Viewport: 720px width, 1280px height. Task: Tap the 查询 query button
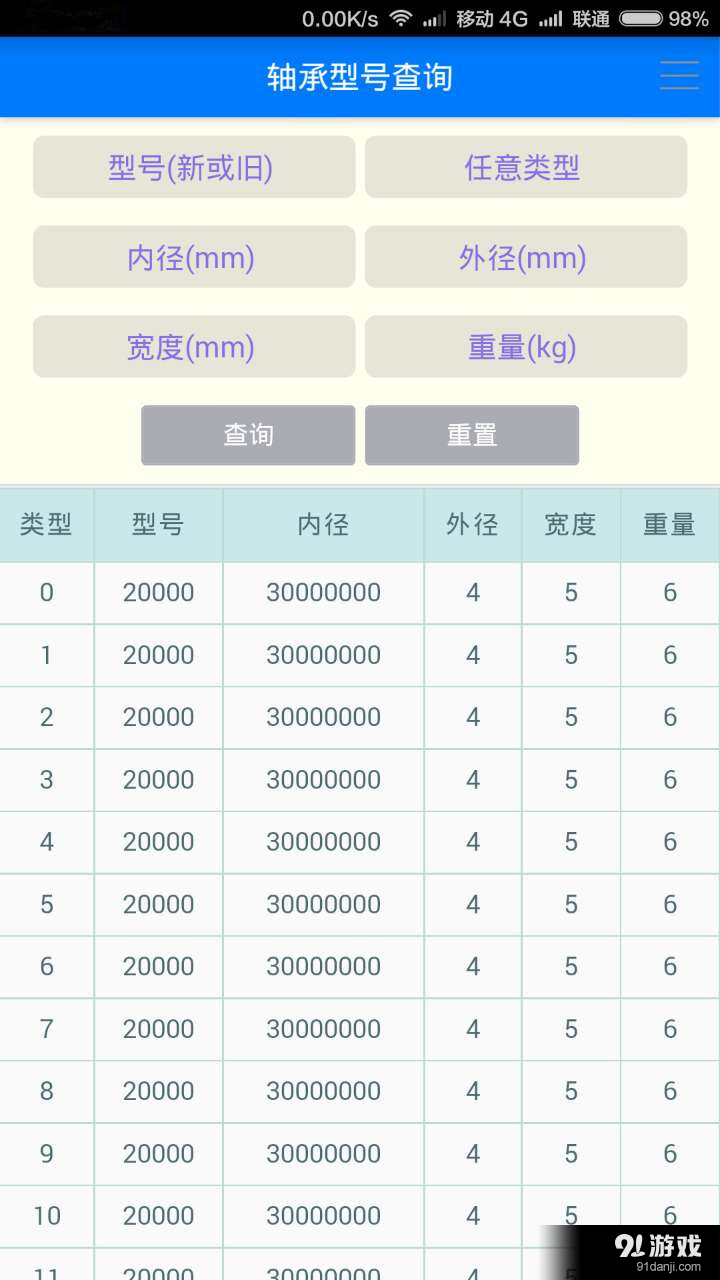point(247,435)
